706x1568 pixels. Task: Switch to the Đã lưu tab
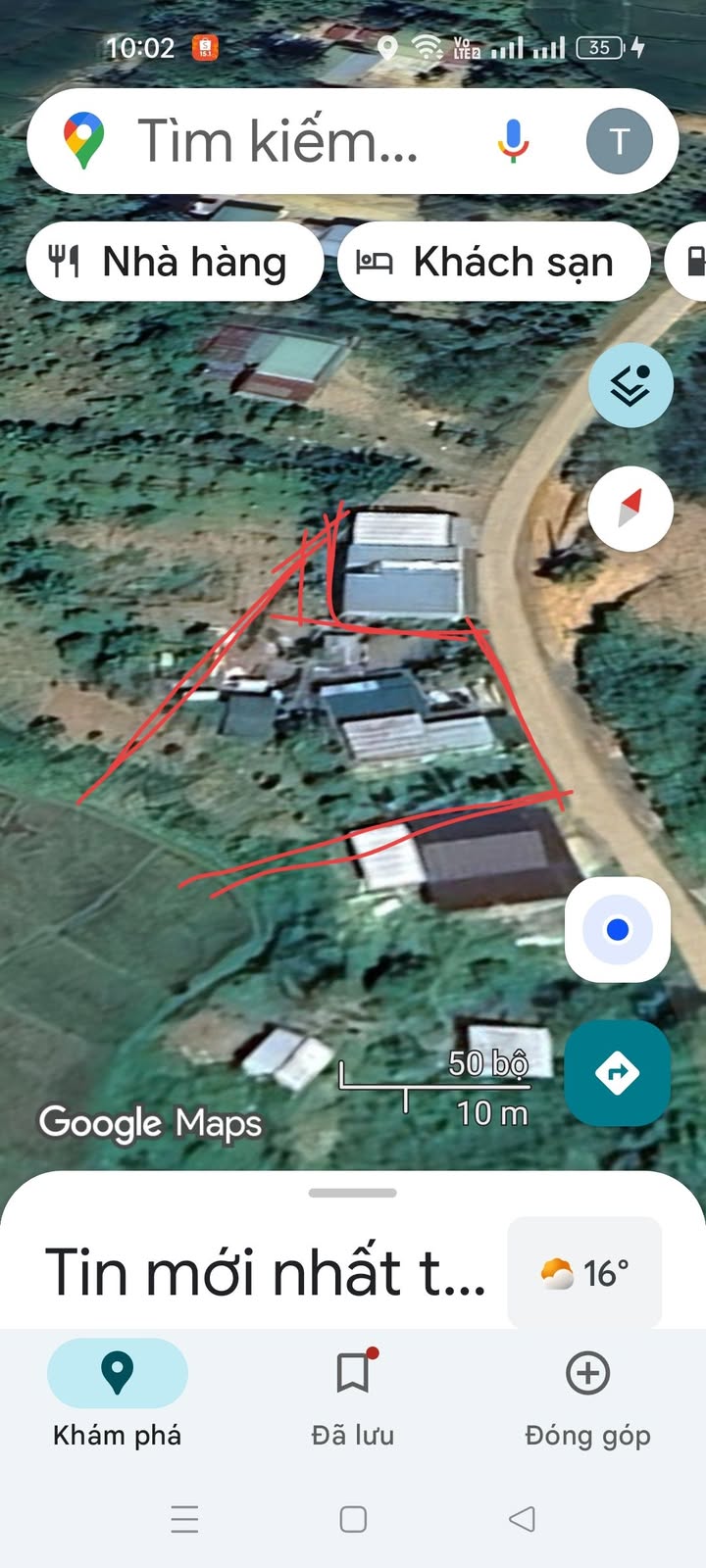(x=353, y=1394)
